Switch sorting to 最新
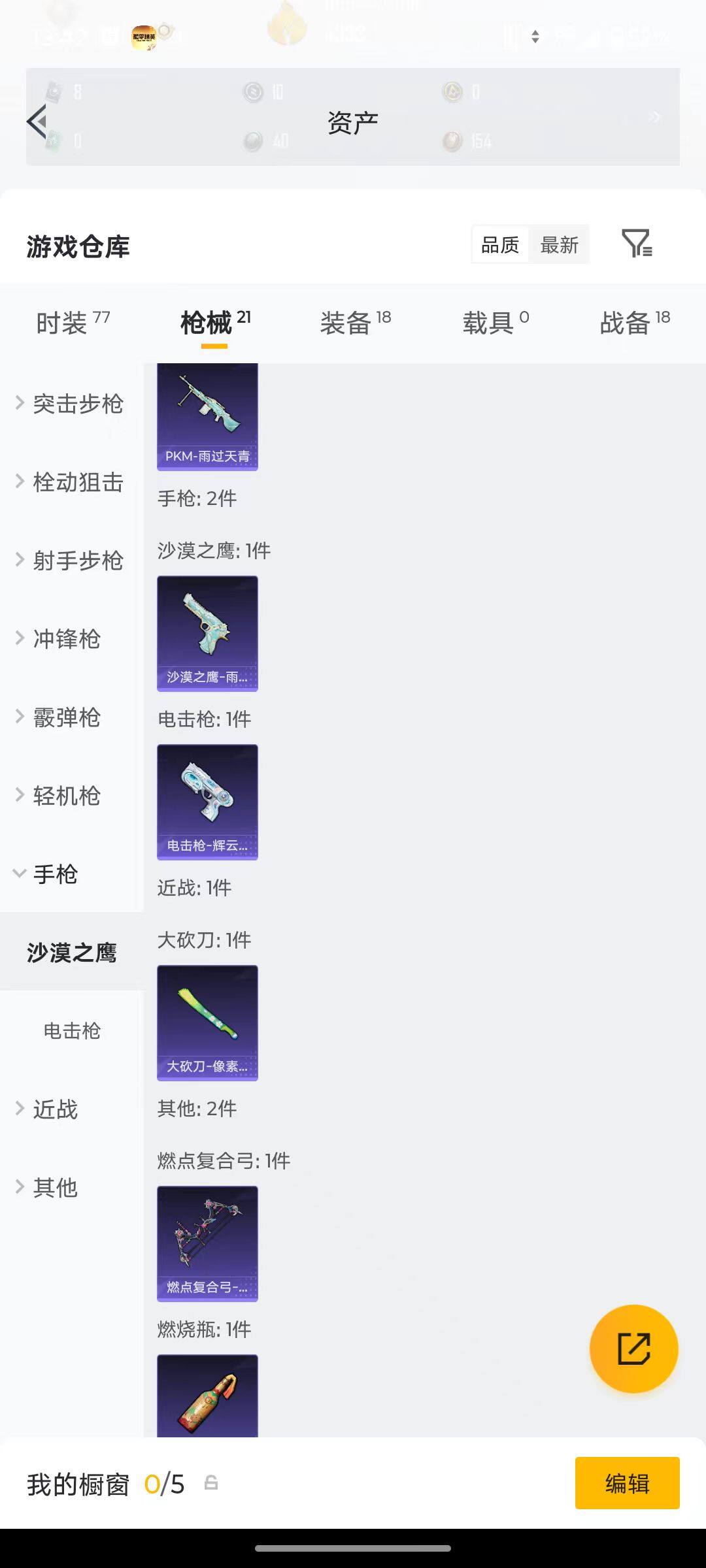The height and width of the screenshot is (1568, 706). [560, 244]
